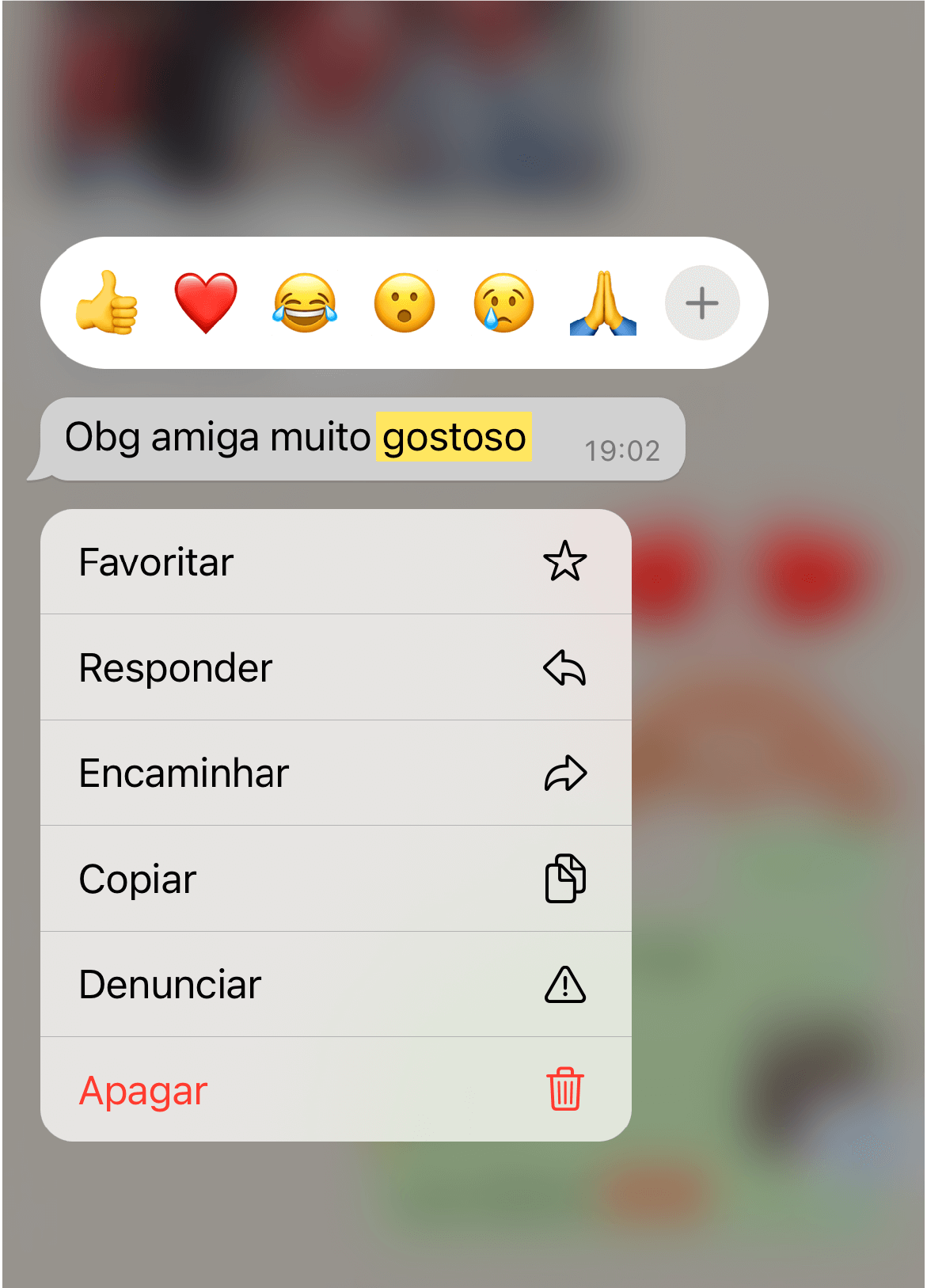Choose Copiar to copy the message text
The image size is (927, 1288).
pyautogui.click(x=136, y=879)
